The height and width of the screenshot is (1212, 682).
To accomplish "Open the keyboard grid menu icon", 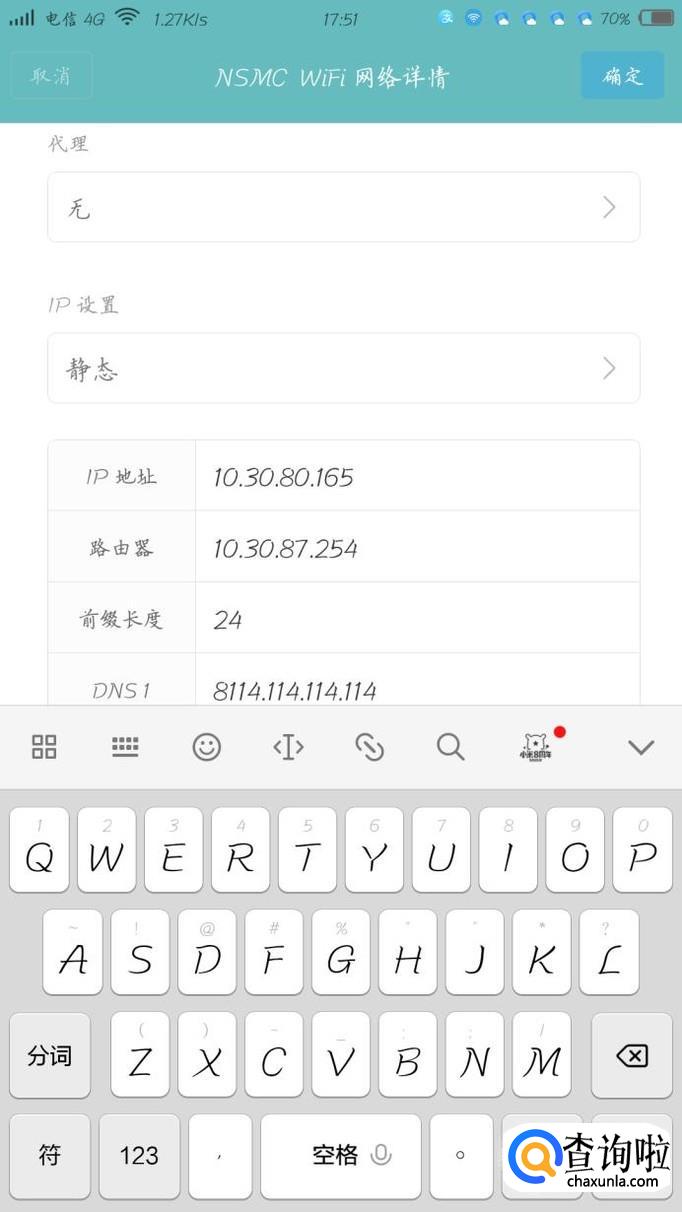I will tap(44, 747).
